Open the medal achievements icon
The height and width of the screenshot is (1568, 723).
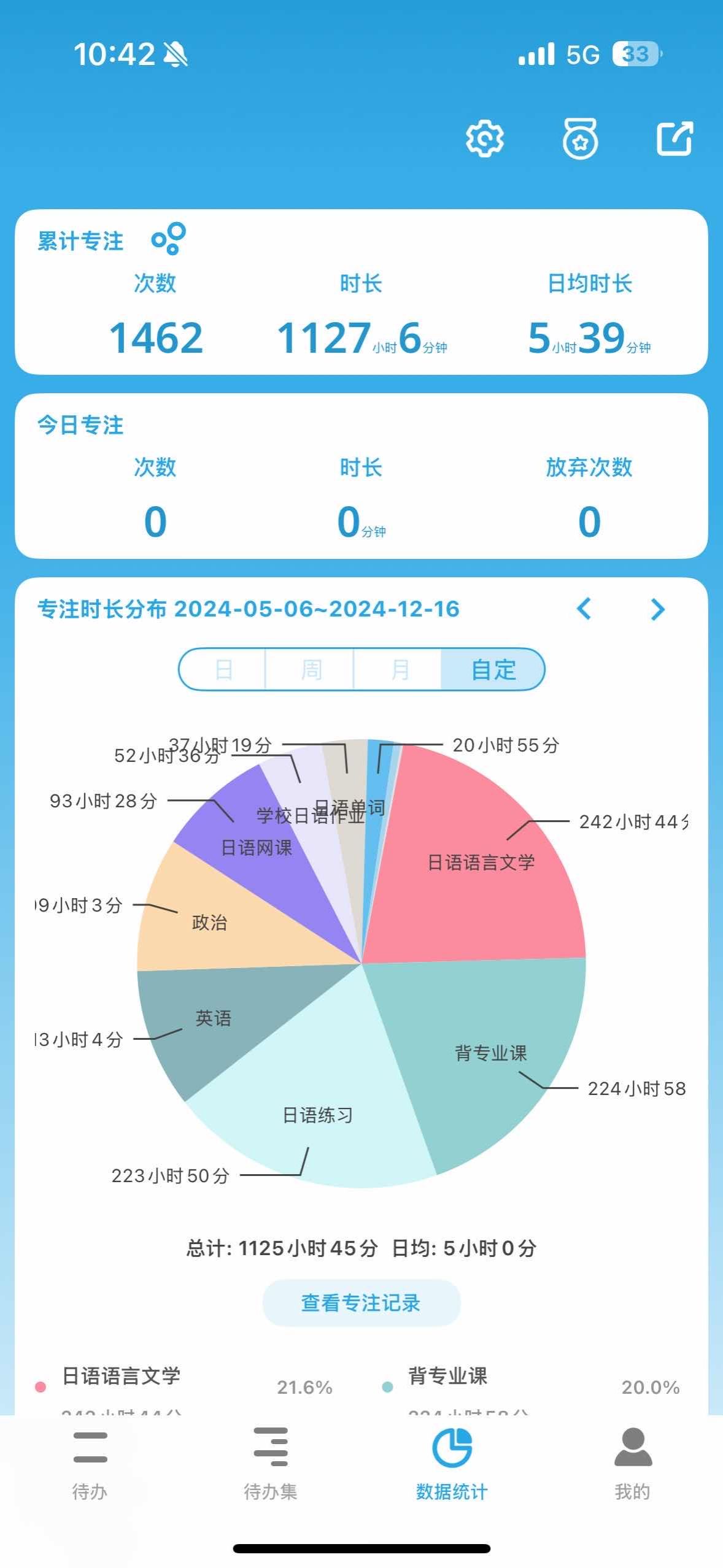click(580, 139)
